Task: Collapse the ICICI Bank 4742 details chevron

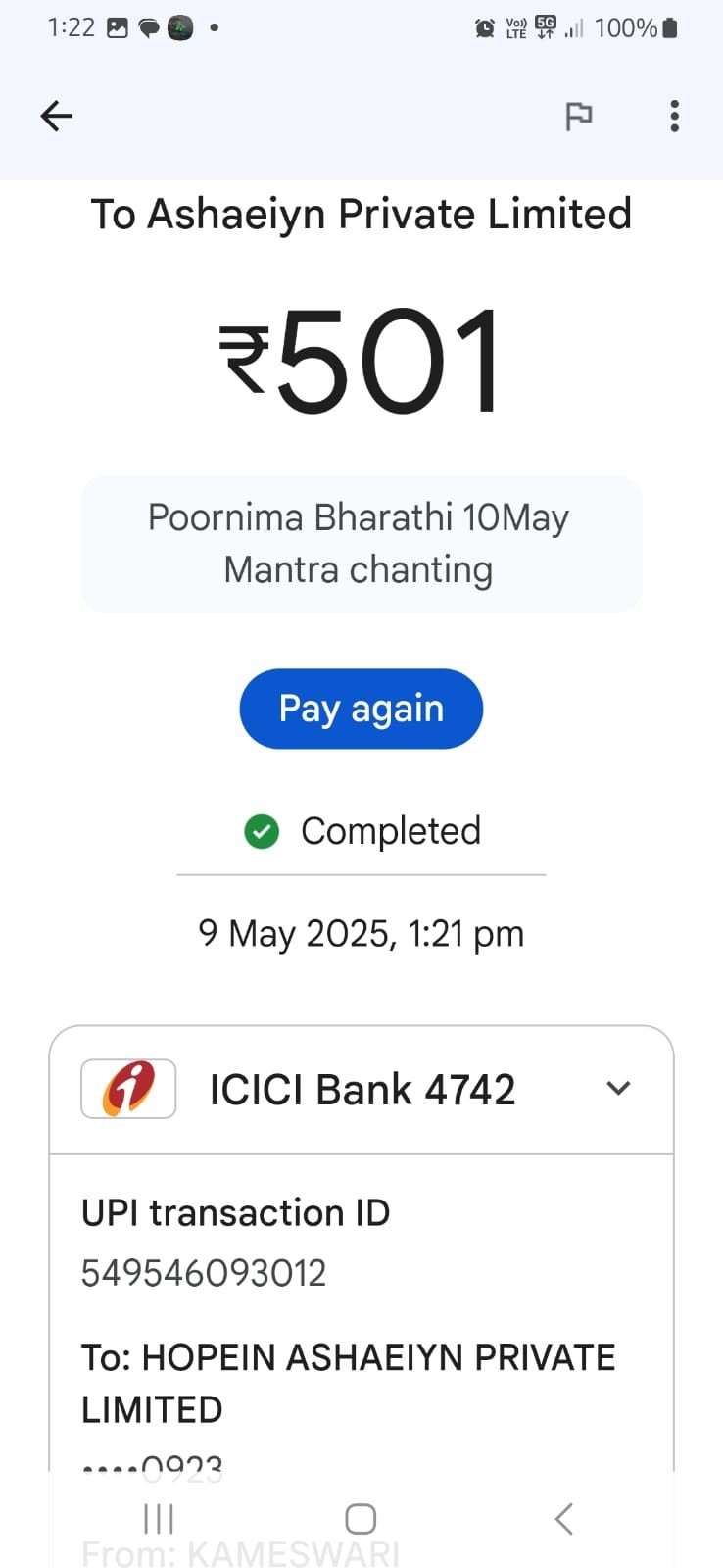Action: pos(618,1088)
